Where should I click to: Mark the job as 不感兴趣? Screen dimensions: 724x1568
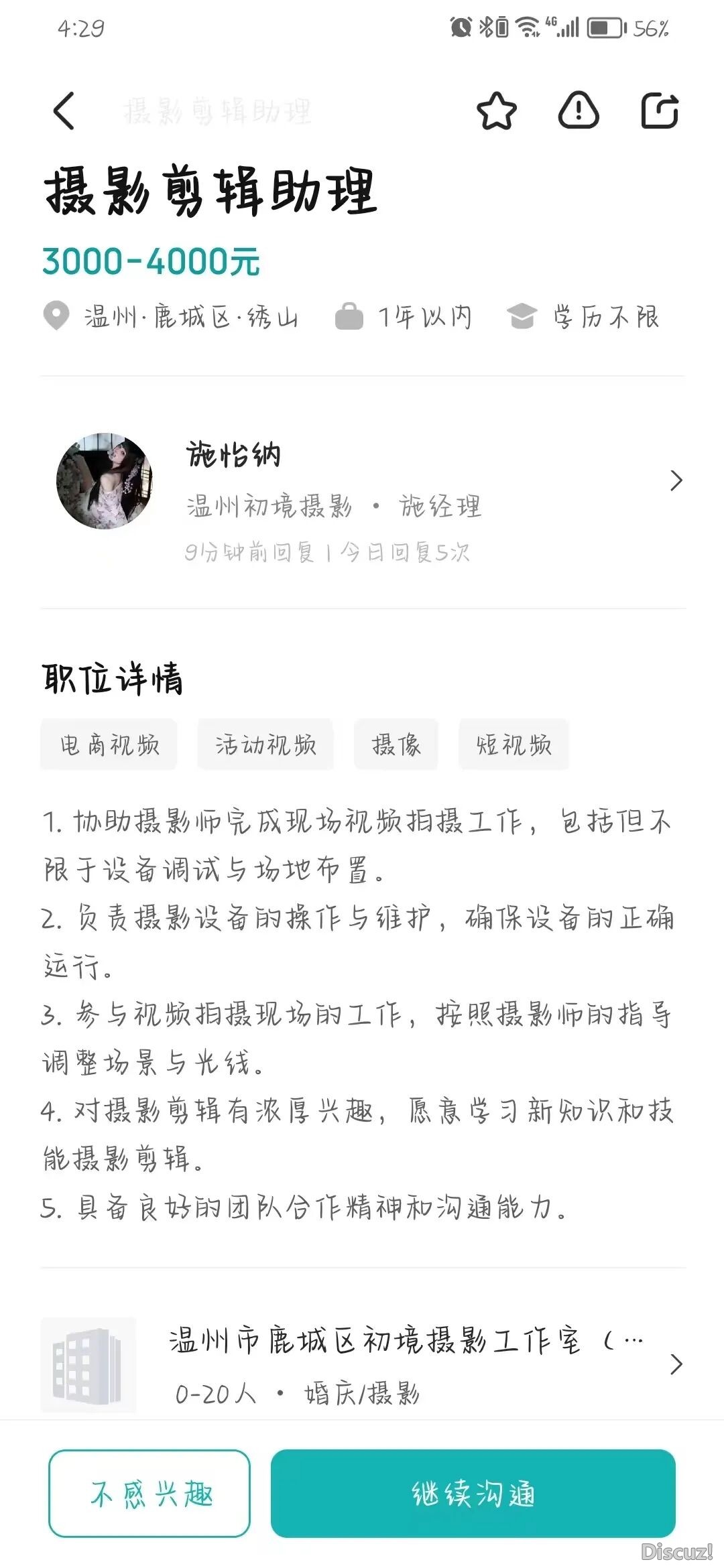click(149, 1494)
